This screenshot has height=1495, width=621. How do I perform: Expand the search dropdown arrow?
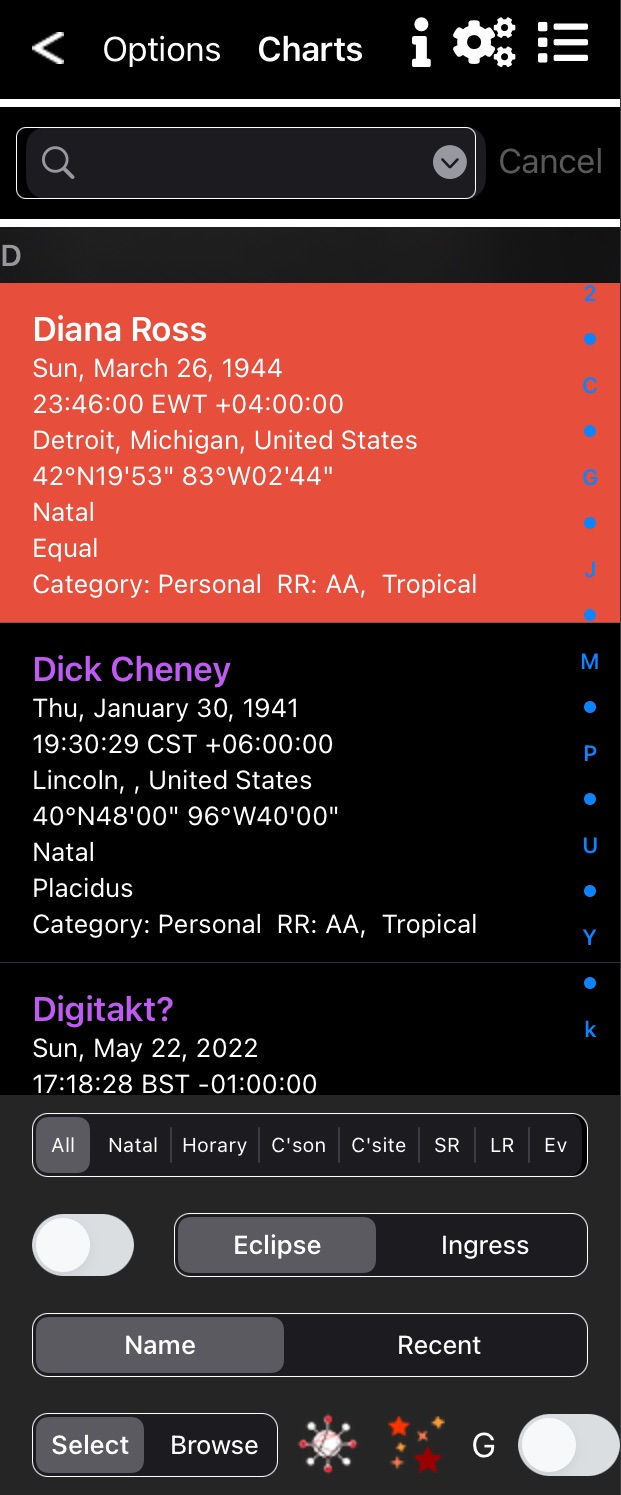(x=450, y=162)
